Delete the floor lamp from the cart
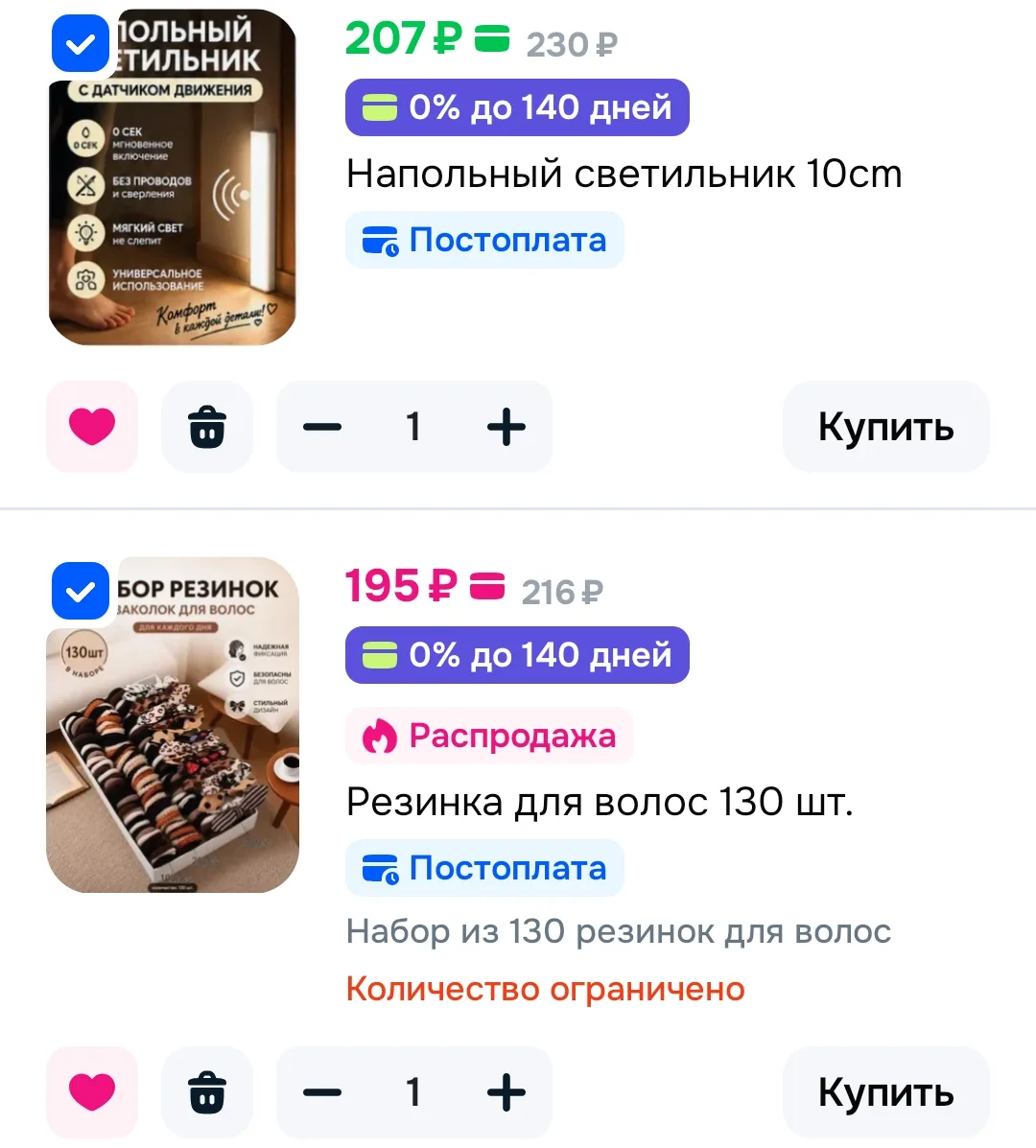The width and height of the screenshot is (1036, 1148). coord(207,426)
